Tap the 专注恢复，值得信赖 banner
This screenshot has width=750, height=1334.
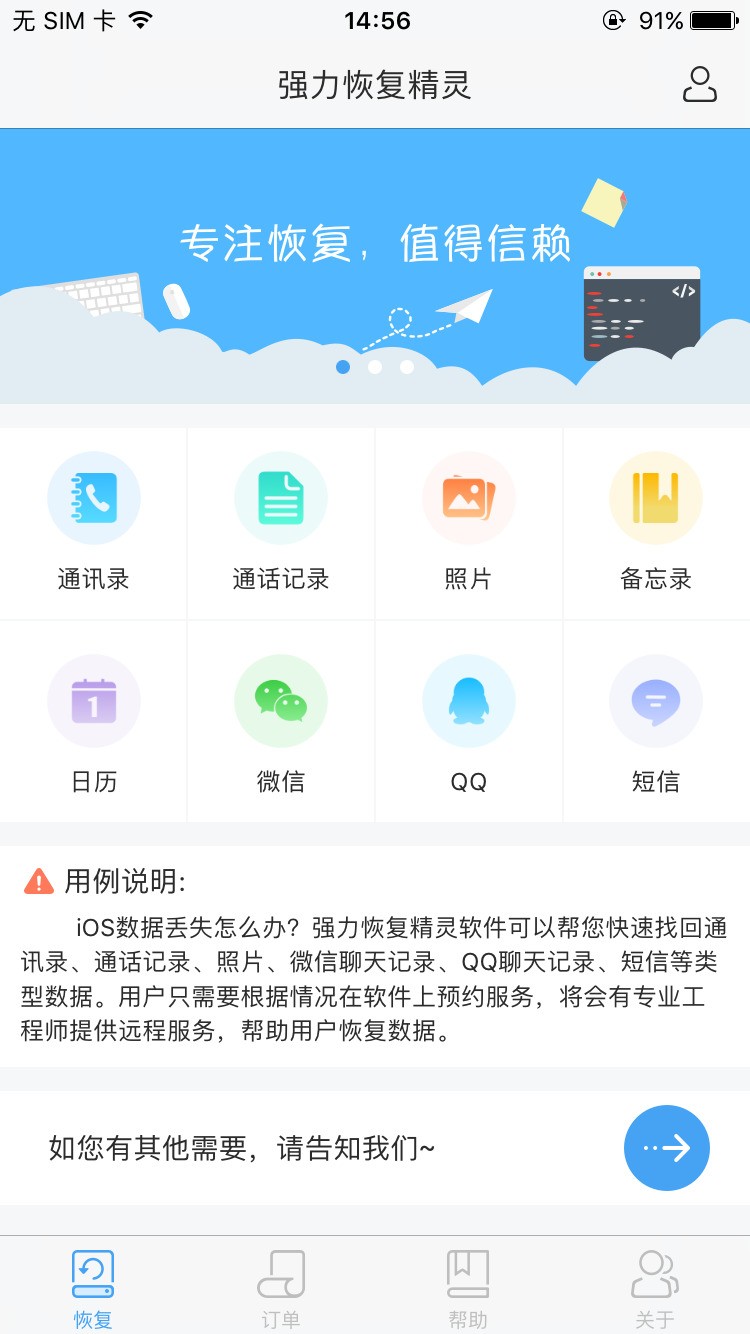375,243
